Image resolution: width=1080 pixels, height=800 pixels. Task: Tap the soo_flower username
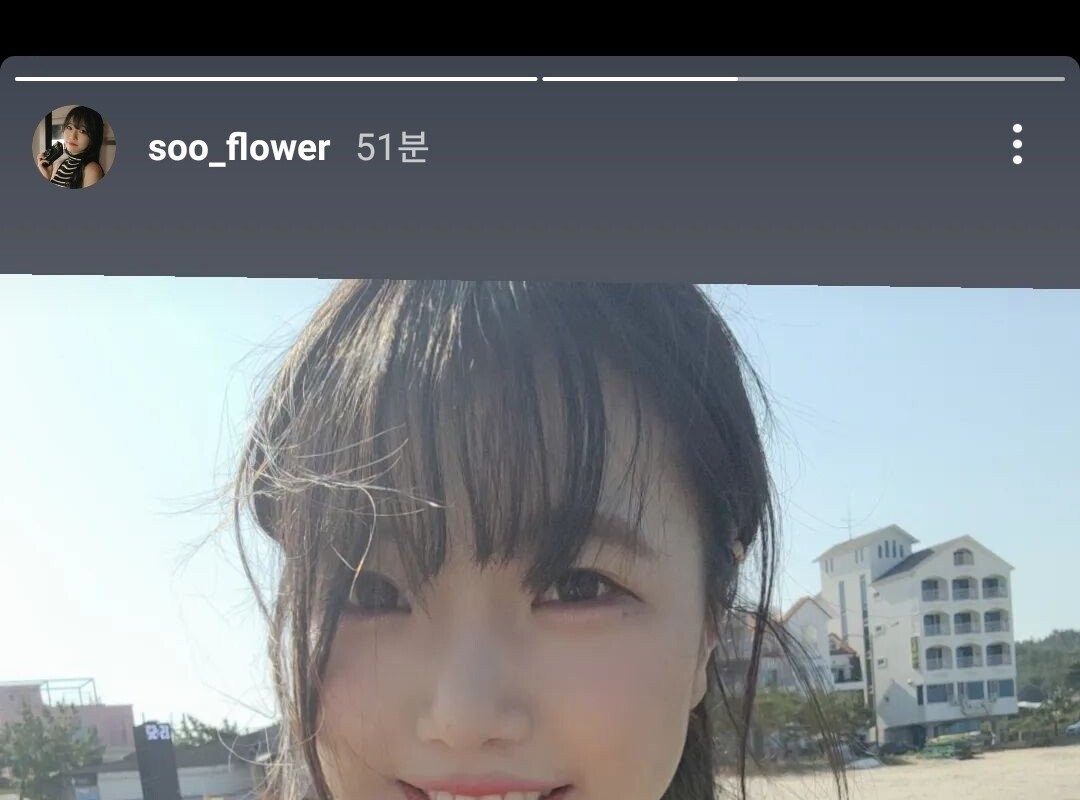pos(239,148)
